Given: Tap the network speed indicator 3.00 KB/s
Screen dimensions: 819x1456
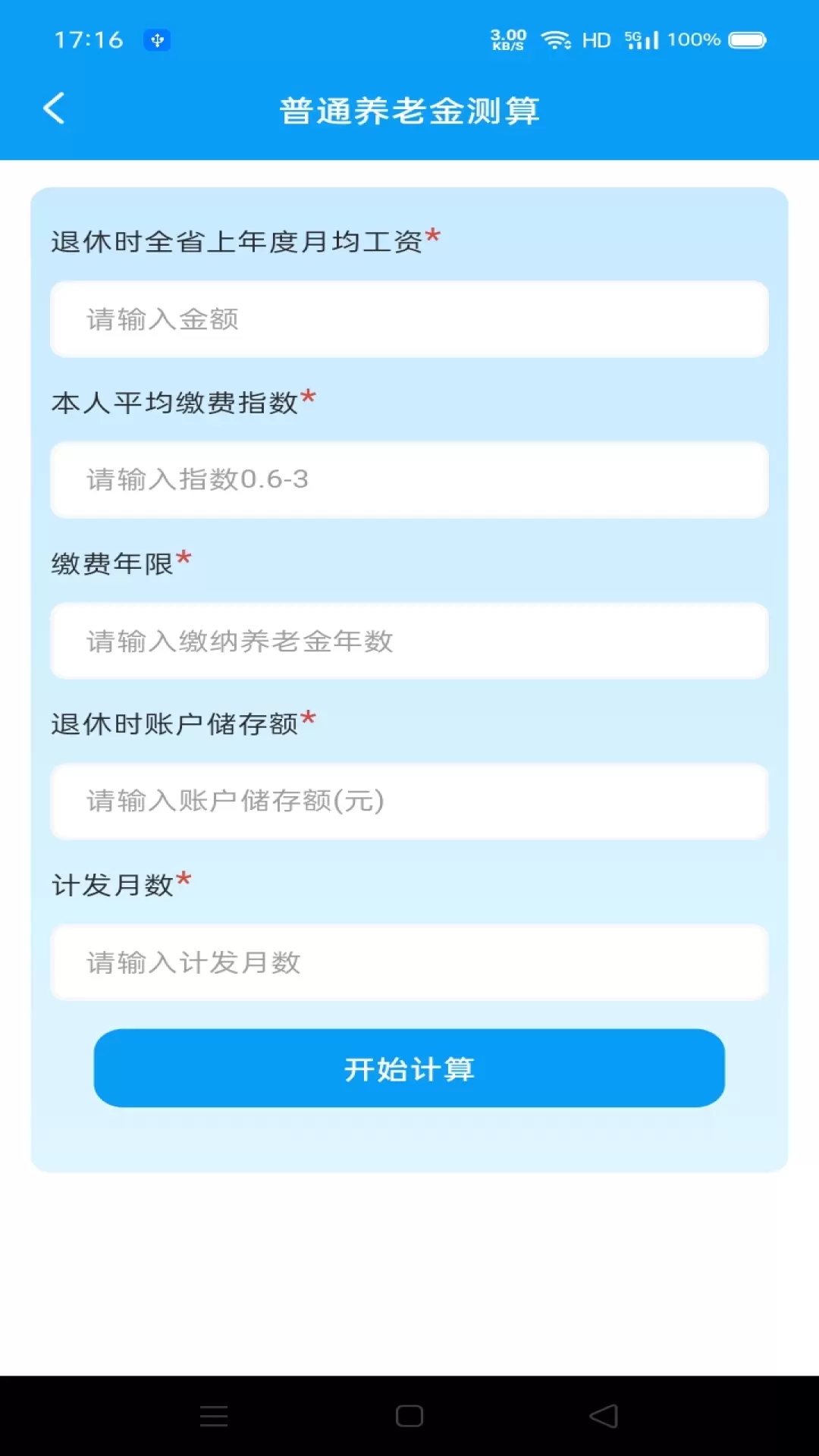Looking at the screenshot, I should pos(507,39).
